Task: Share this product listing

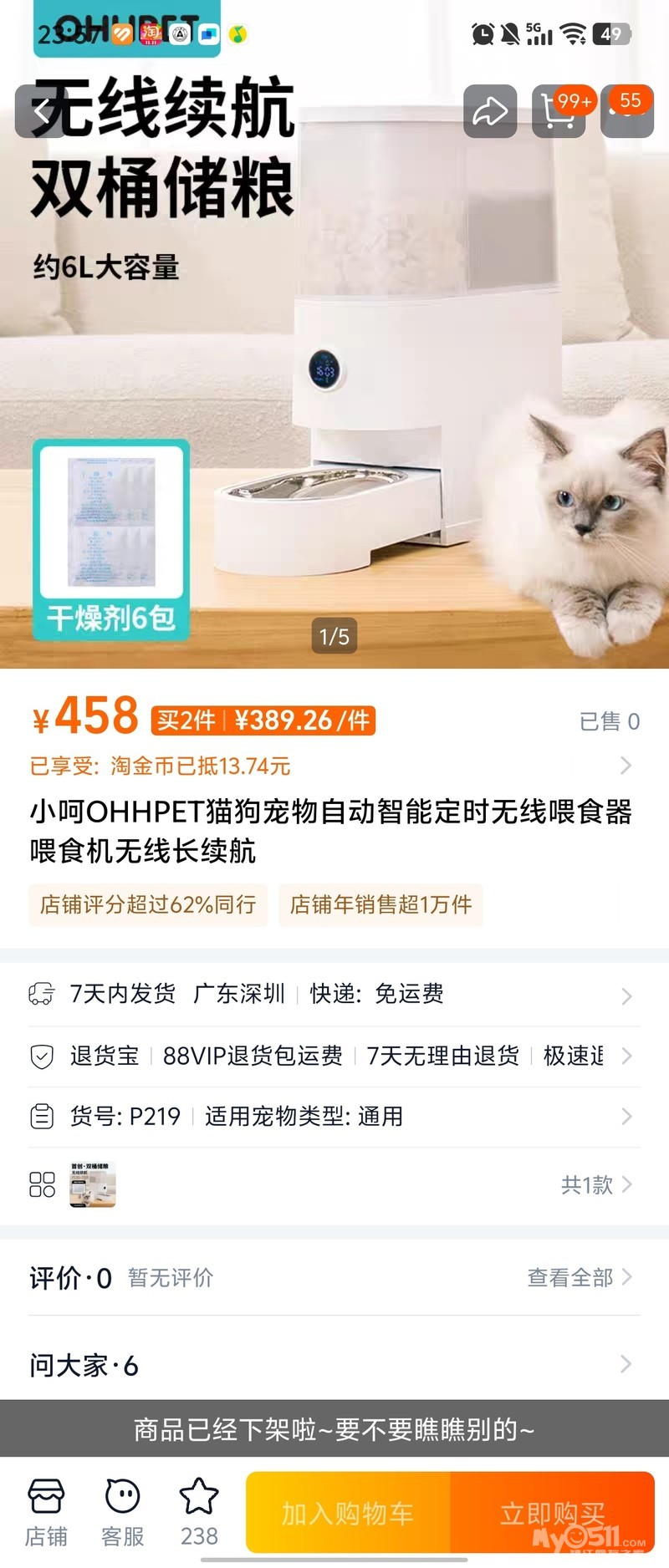Action: click(490, 111)
